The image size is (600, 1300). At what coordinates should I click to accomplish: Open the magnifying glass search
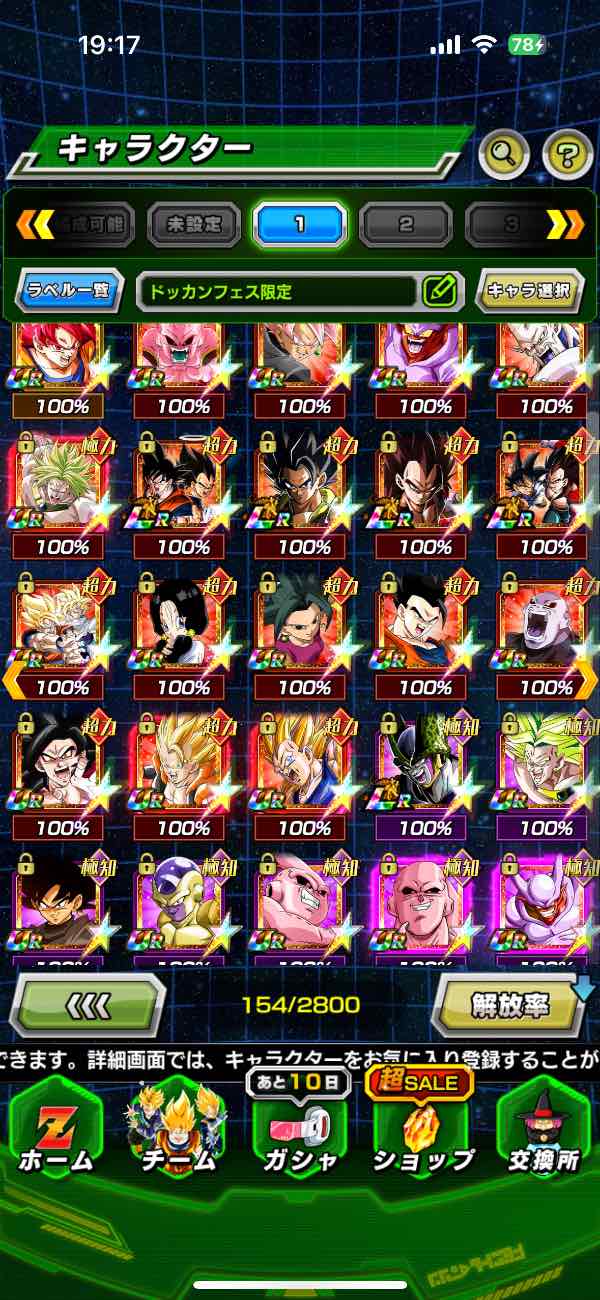point(504,153)
